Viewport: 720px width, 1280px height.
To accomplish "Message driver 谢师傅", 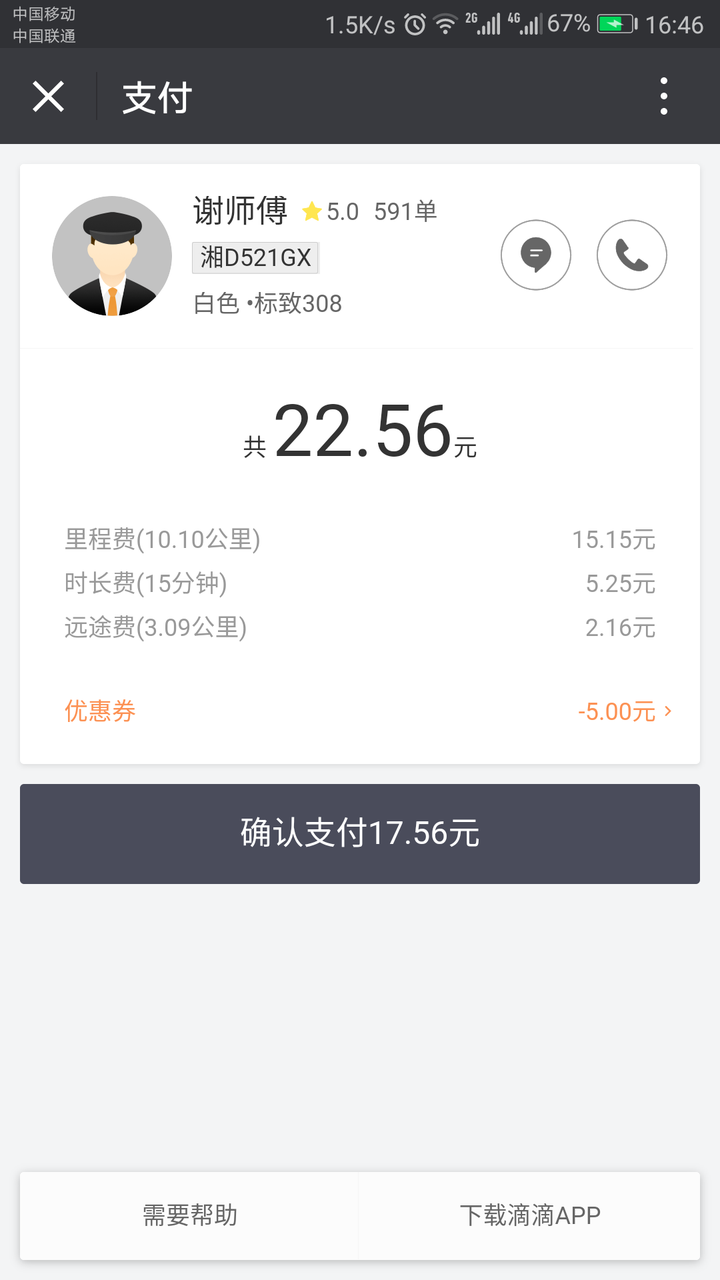I will (536, 255).
